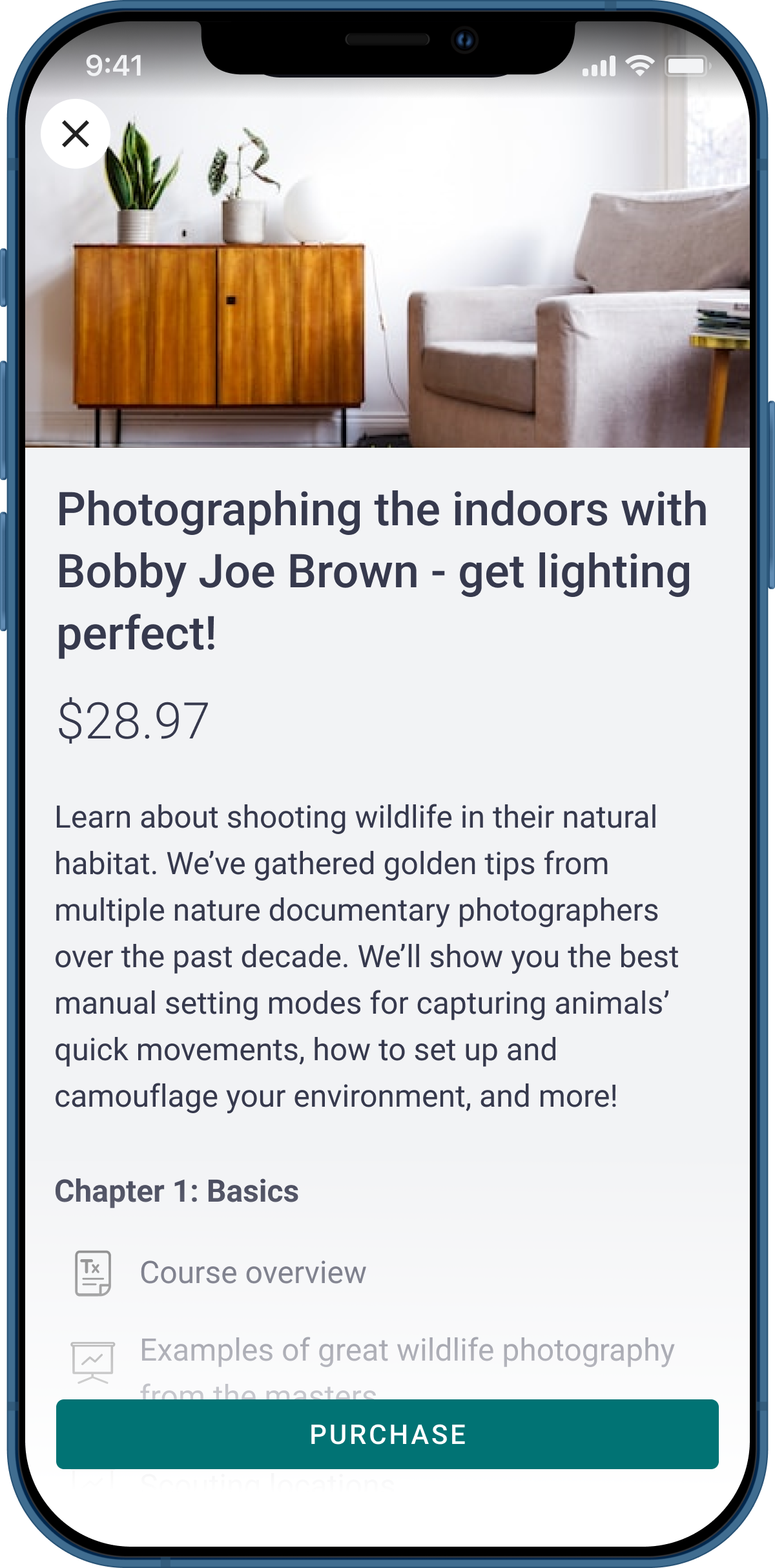This screenshot has height=1568, width=775.
Task: Close the course detail page
Action: [76, 134]
